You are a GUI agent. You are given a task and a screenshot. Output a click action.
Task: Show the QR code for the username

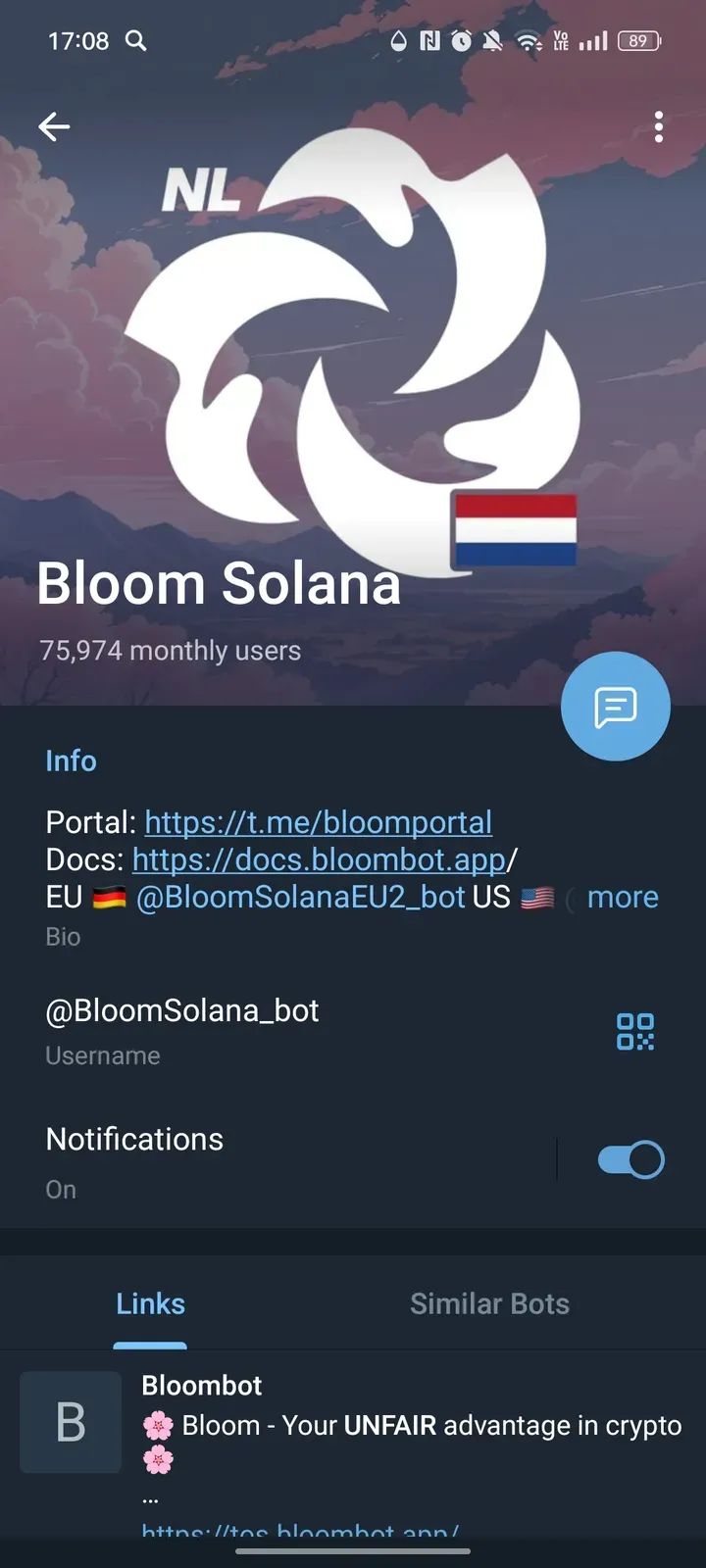click(634, 1032)
